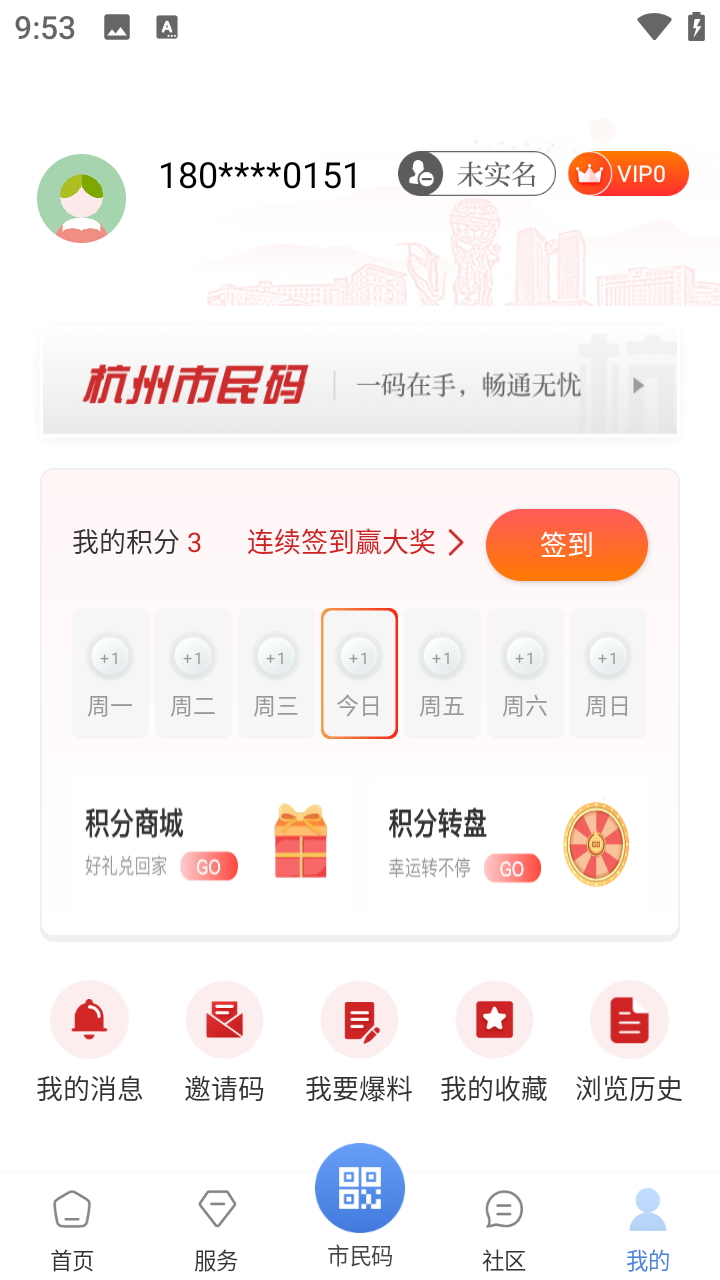Expand the 未实名 verification badge
The image size is (720, 1280).
[x=478, y=174]
